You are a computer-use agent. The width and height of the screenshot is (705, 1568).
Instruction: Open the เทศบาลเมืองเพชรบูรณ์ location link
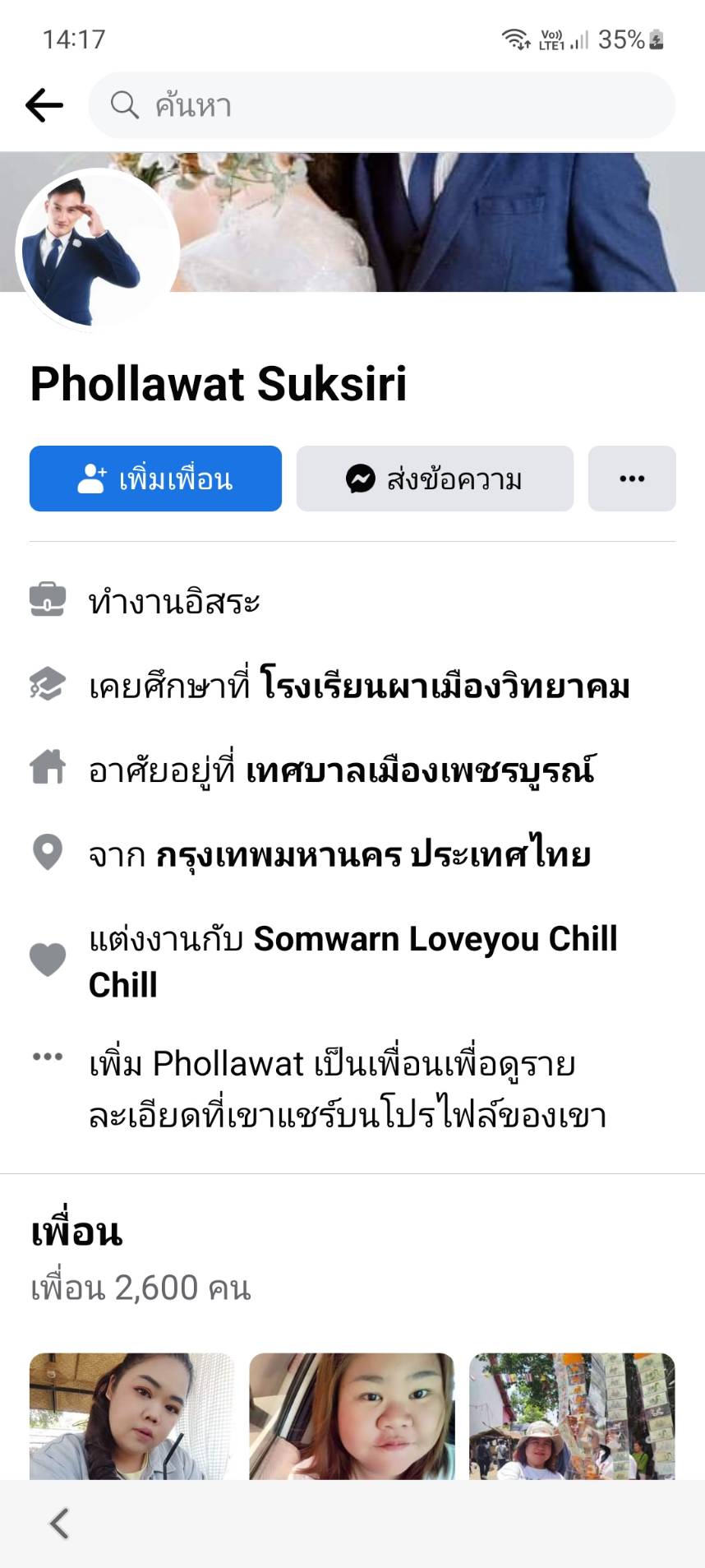tap(420, 770)
